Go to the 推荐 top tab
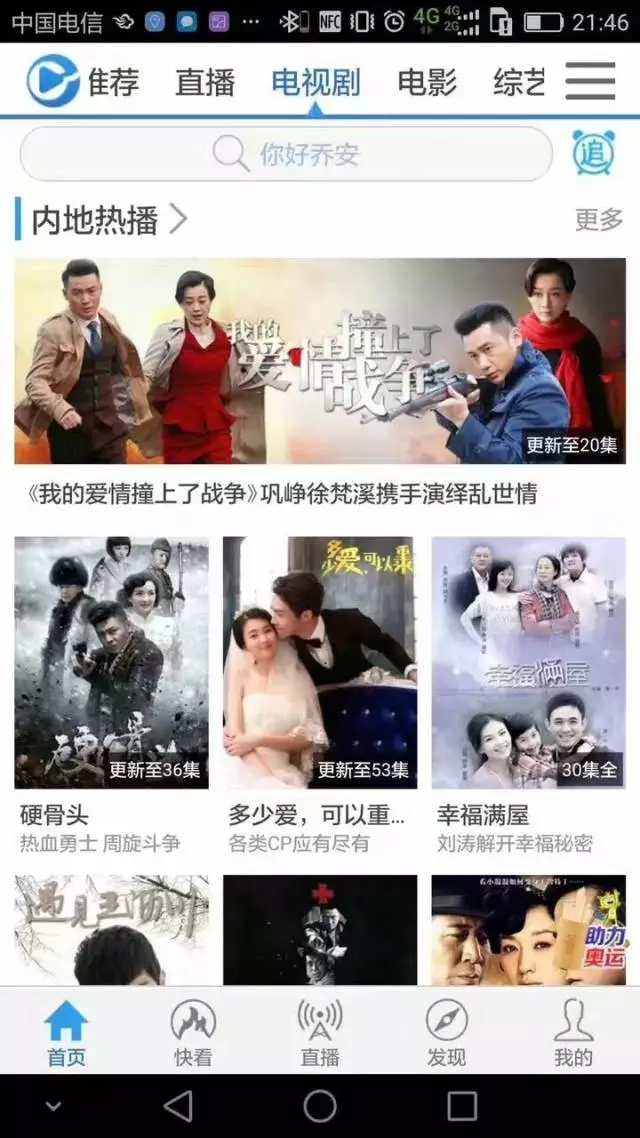The image size is (640, 1138). click(112, 83)
